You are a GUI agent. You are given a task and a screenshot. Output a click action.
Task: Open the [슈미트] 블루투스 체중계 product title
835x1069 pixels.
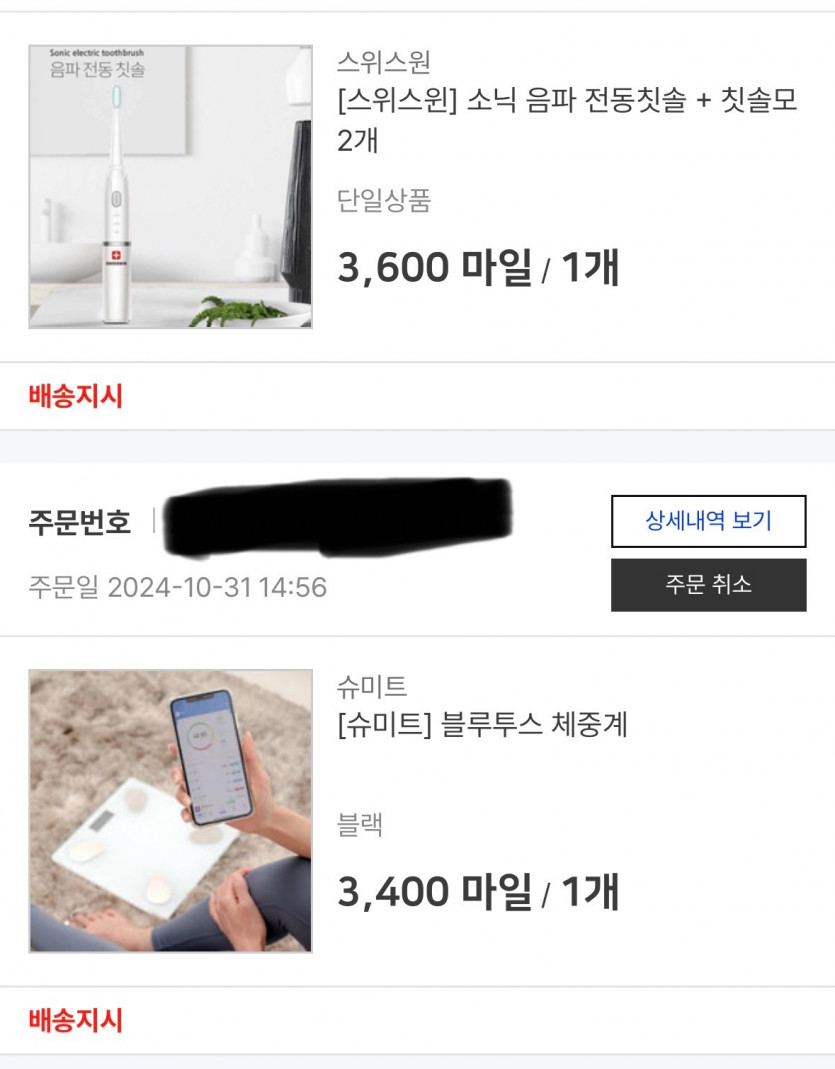click(482, 726)
